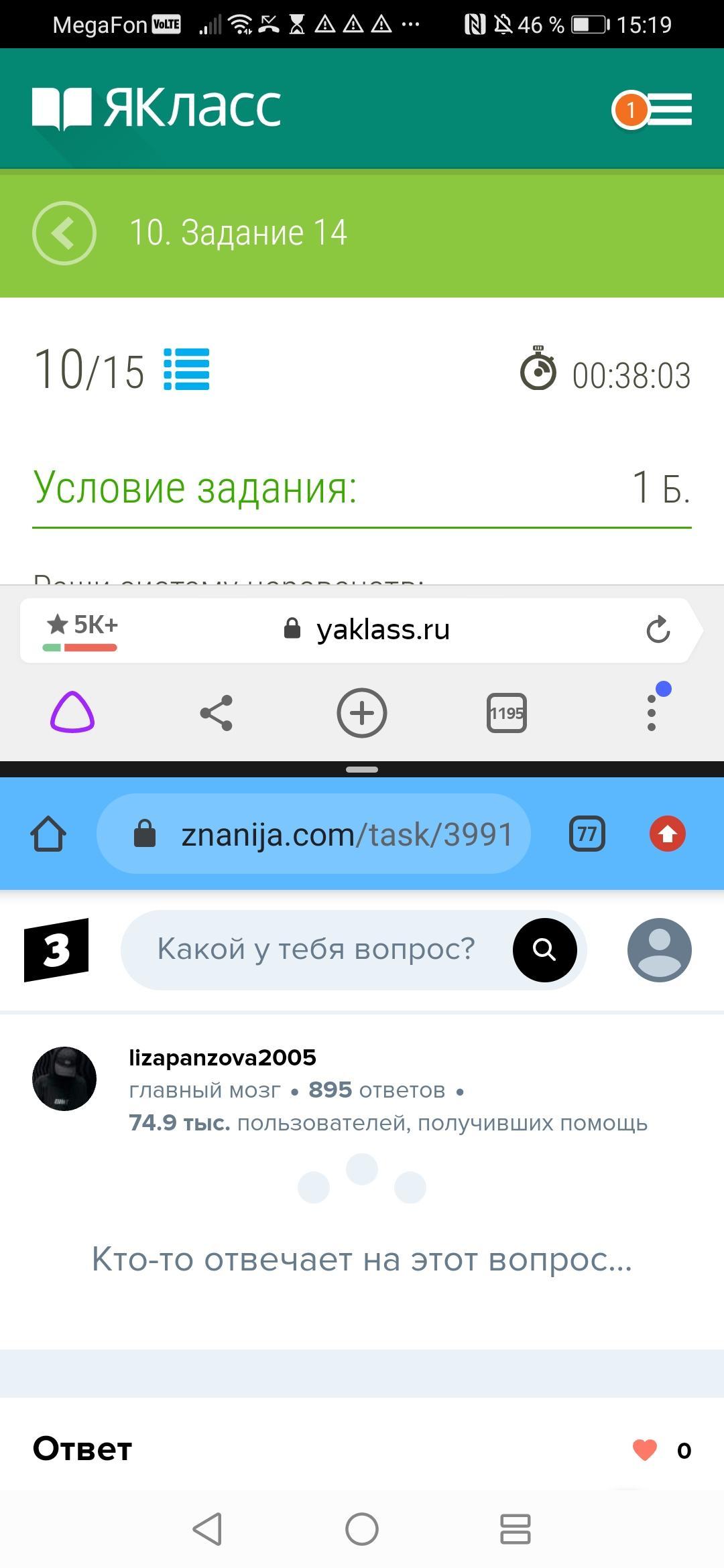724x1568 pixels.
Task: Open the Znanija account profile icon
Action: click(x=659, y=950)
